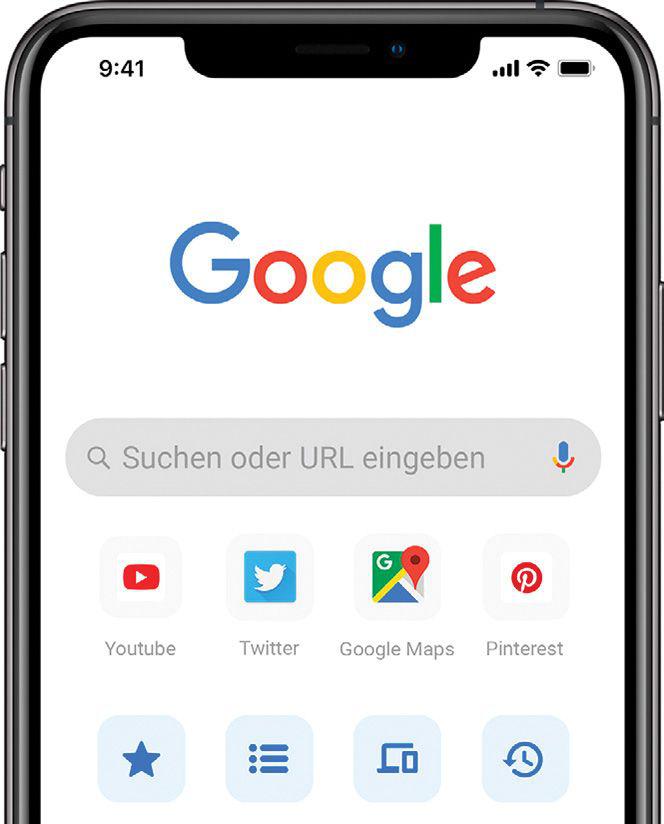Open the Twitter shortcut

click(x=269, y=578)
